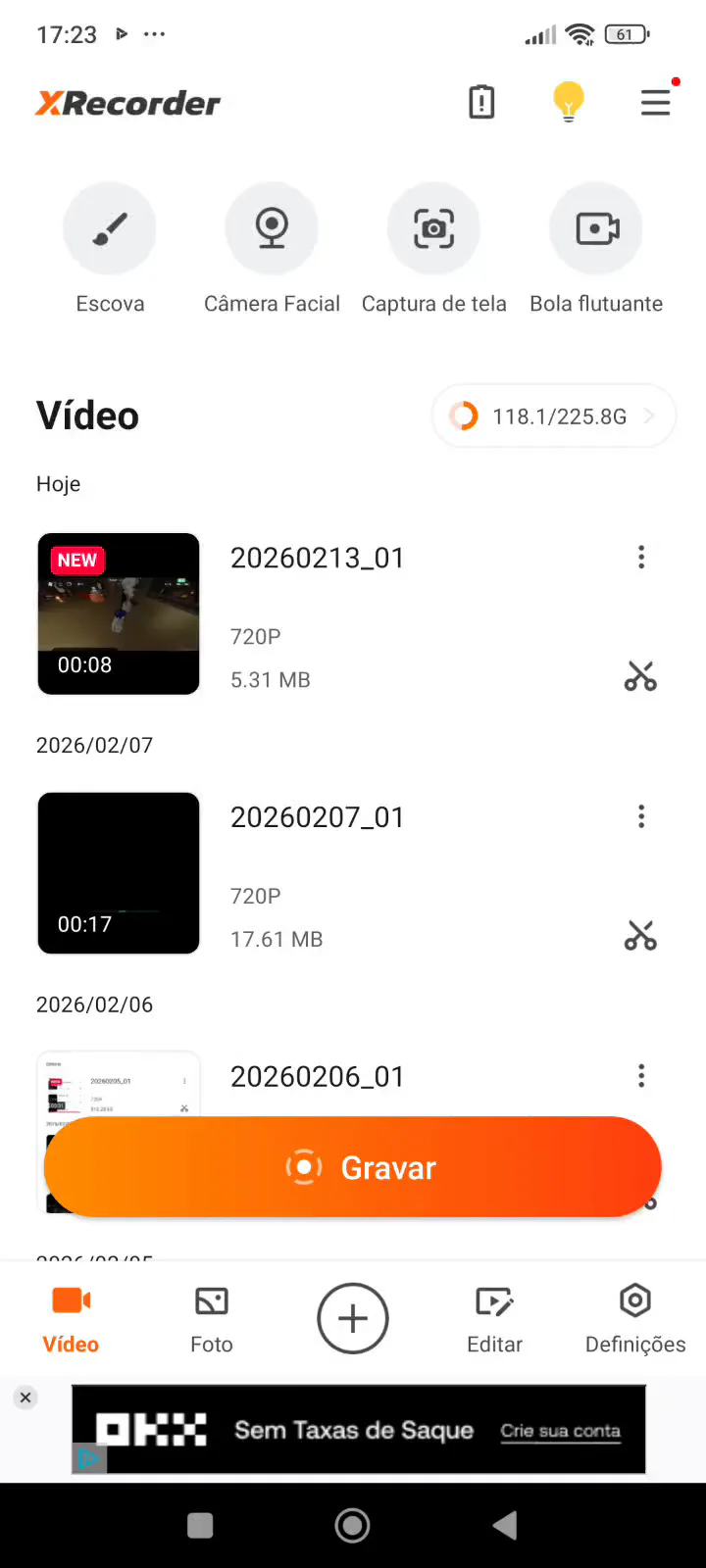Switch to the Editar tab
Viewport: 706px width, 1568px height.
pyautogui.click(x=494, y=1318)
